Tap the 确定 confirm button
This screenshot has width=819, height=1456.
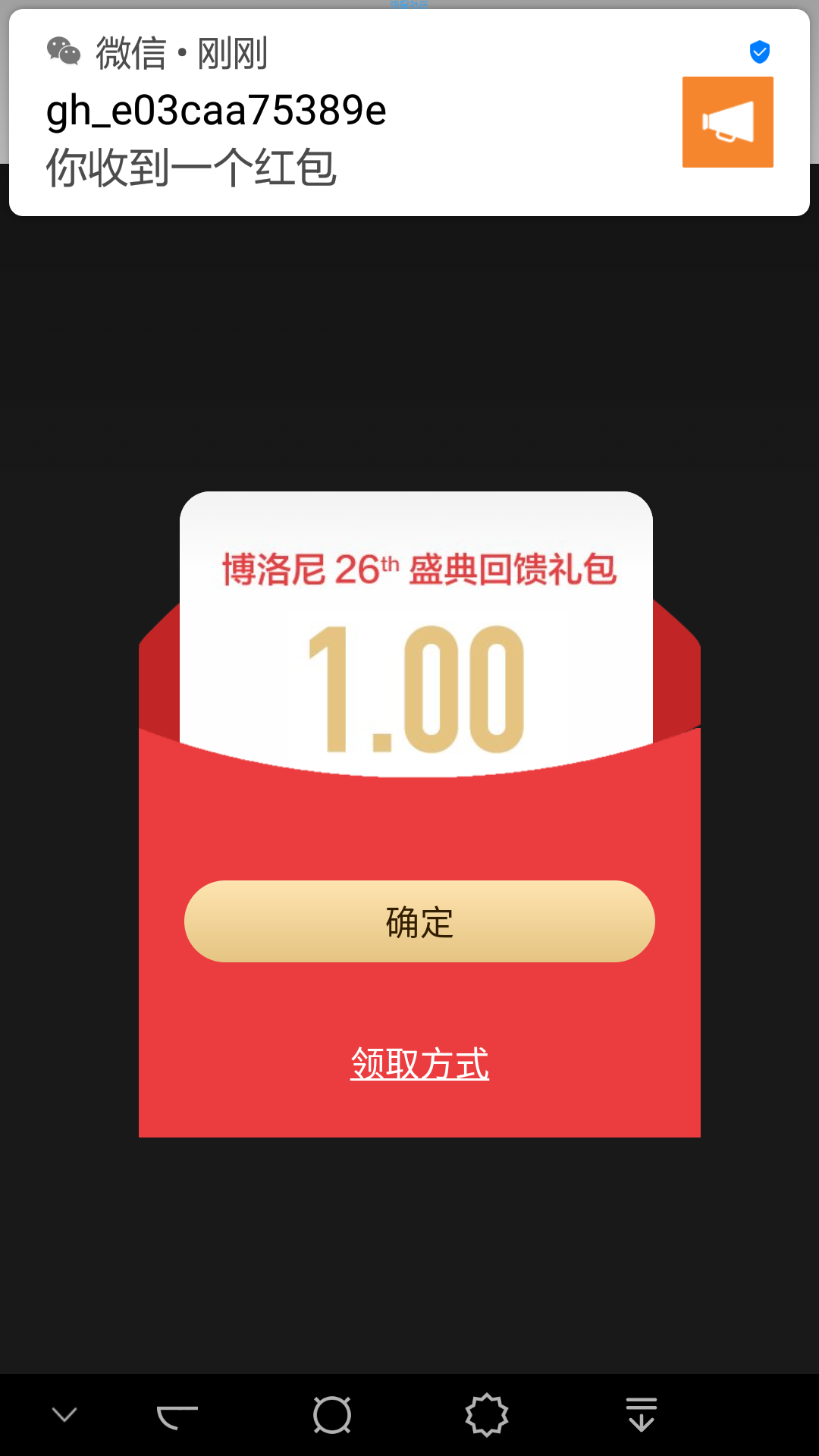[419, 921]
